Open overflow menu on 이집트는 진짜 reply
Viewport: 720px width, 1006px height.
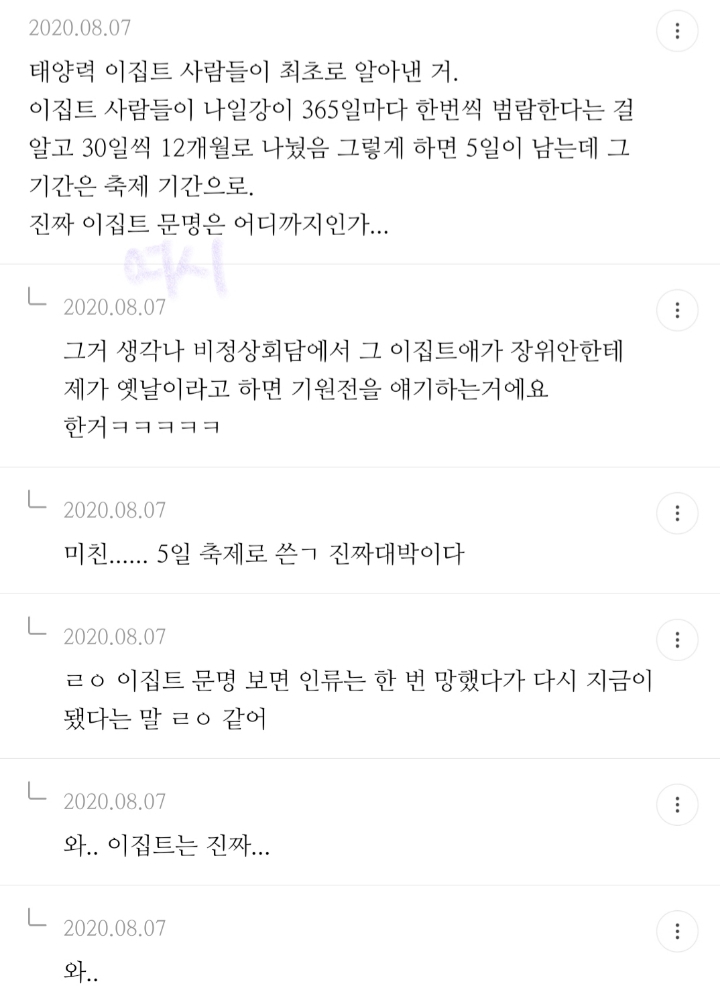[677, 804]
